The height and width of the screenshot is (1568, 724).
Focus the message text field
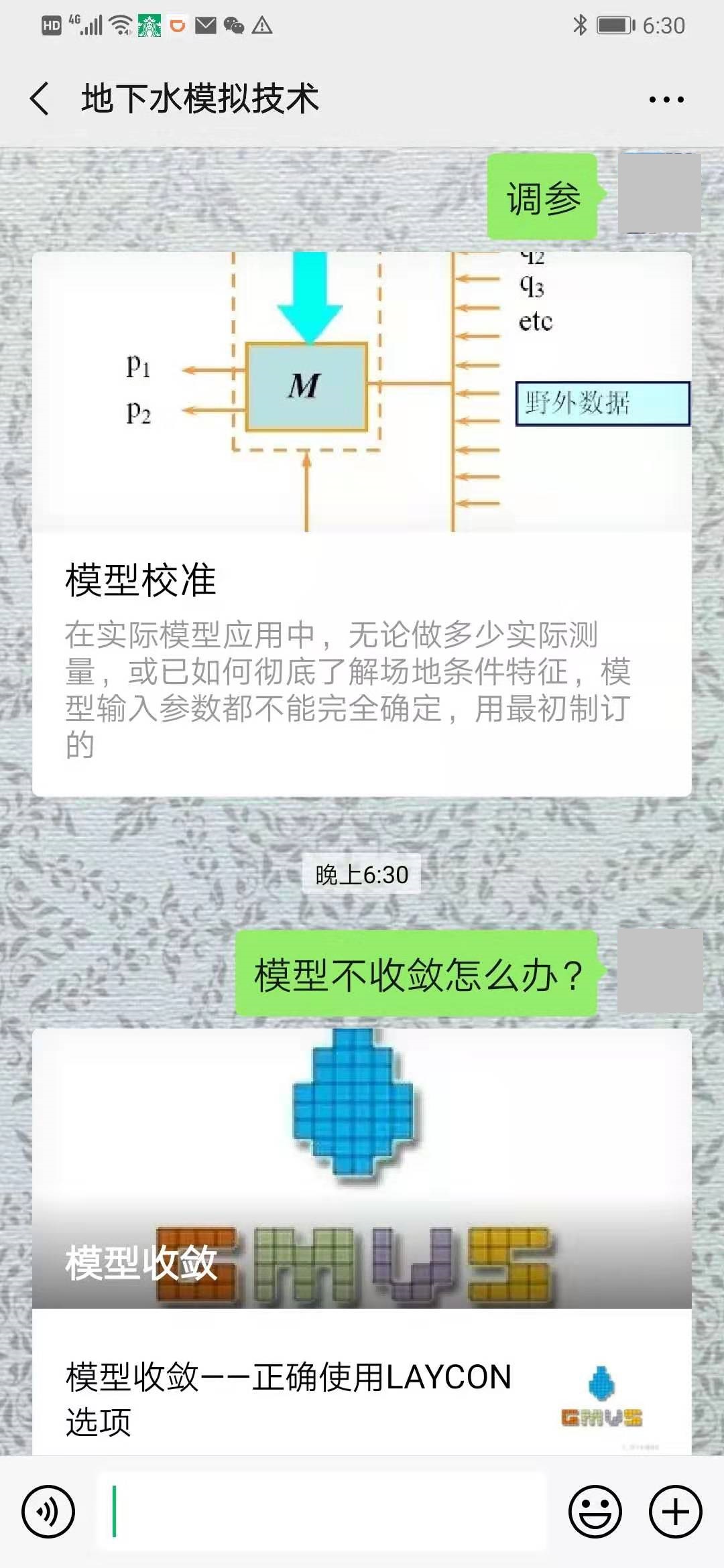(x=322, y=1512)
